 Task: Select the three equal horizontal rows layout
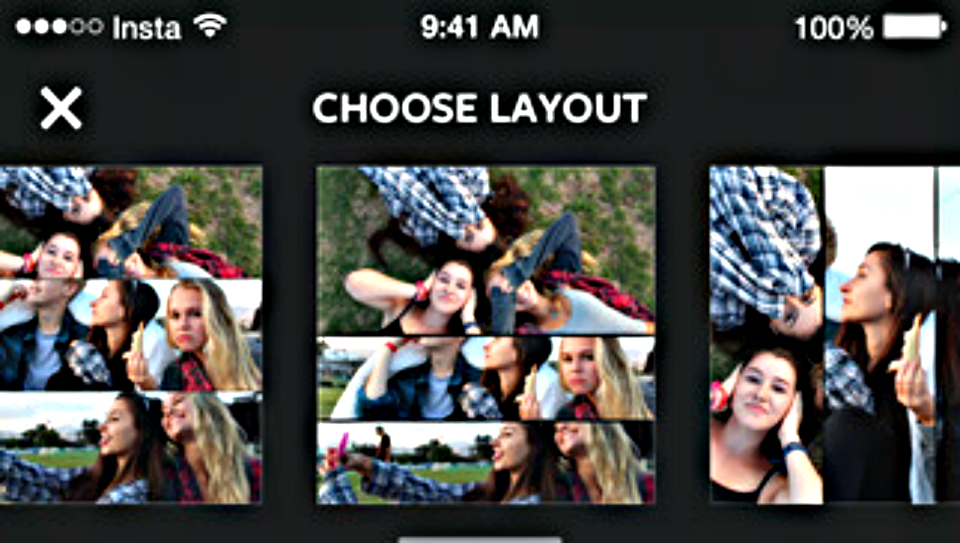(x=130, y=335)
